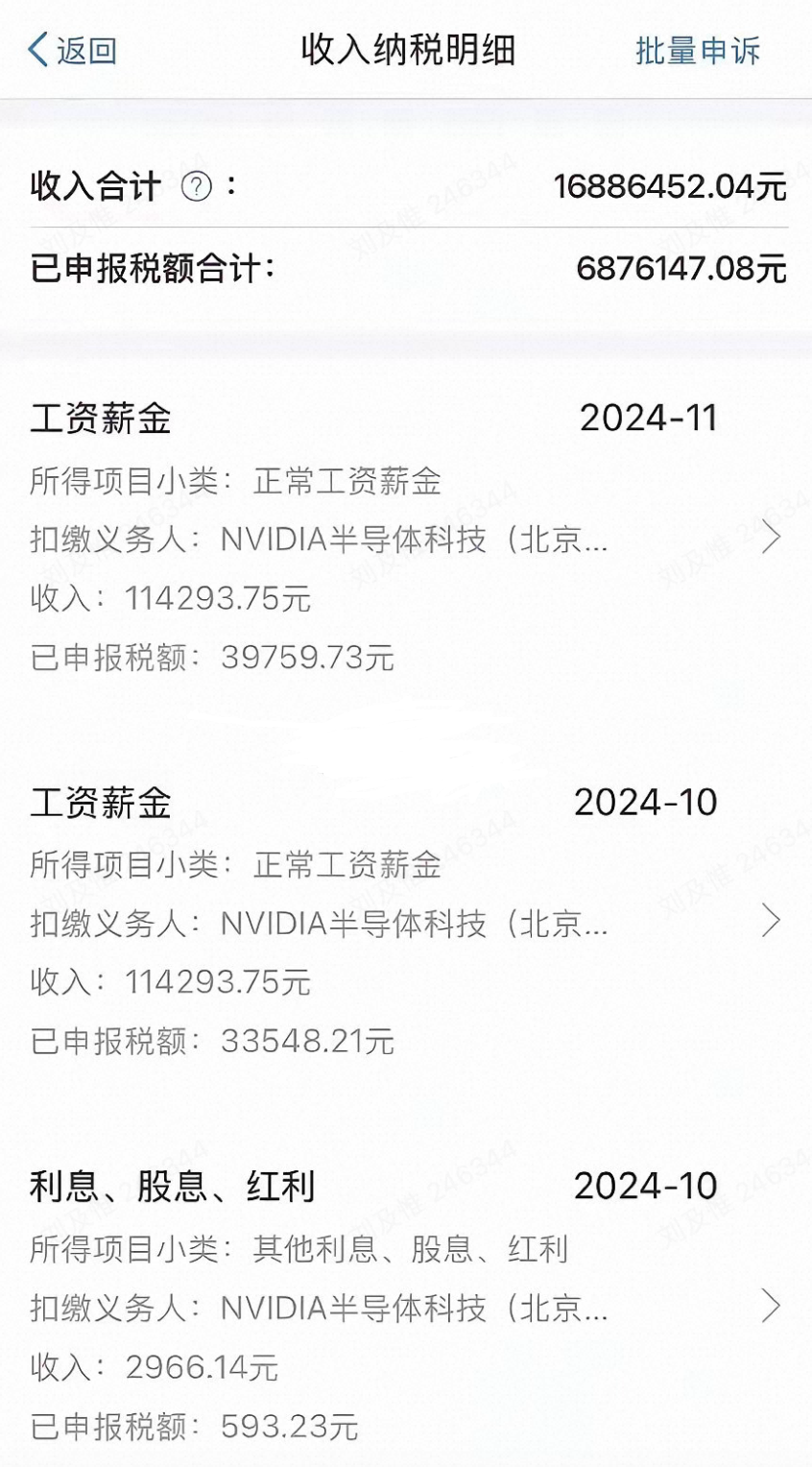Open the 2024-10 工资薪金 record
812x1467 pixels.
pyautogui.click(x=406, y=922)
